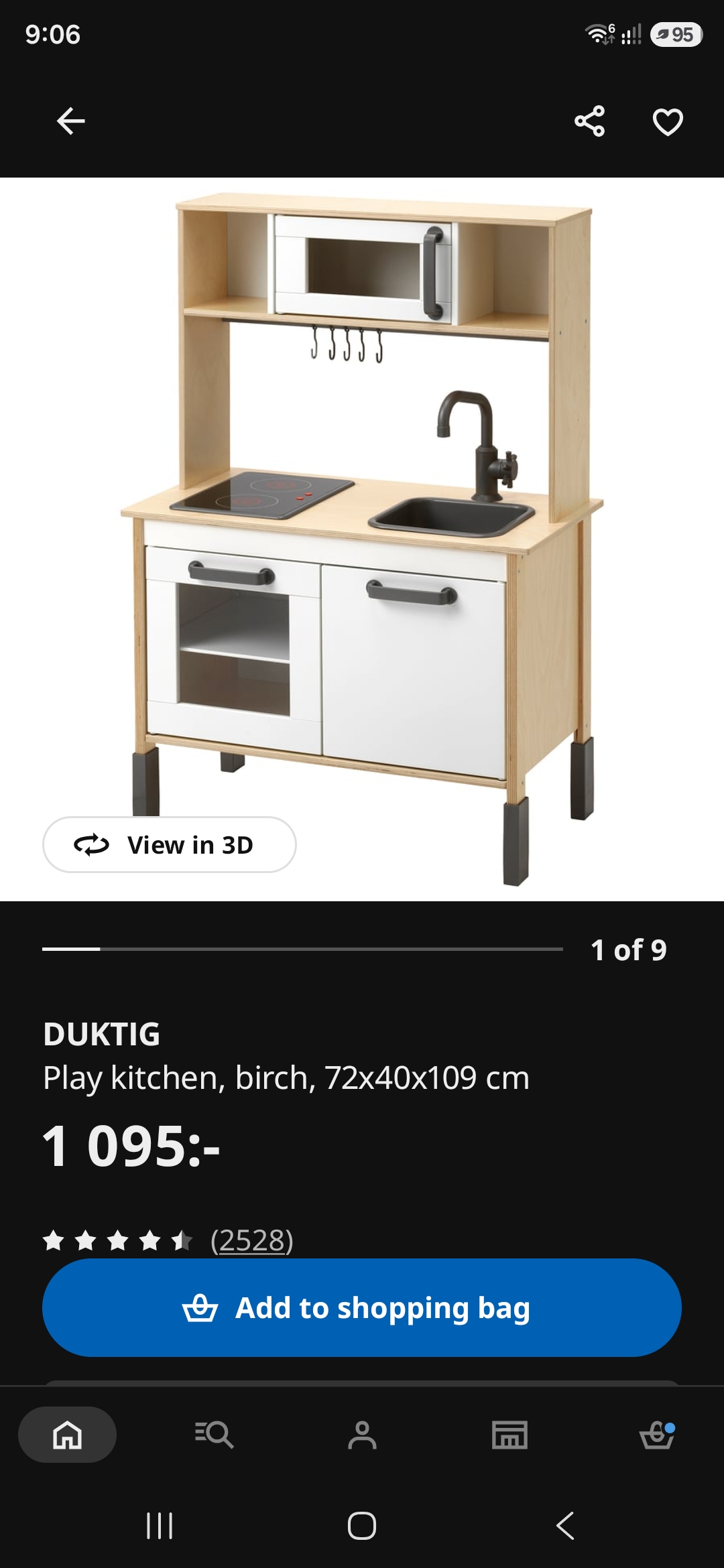Go back using the top arrow
The width and height of the screenshot is (724, 1568).
click(70, 121)
